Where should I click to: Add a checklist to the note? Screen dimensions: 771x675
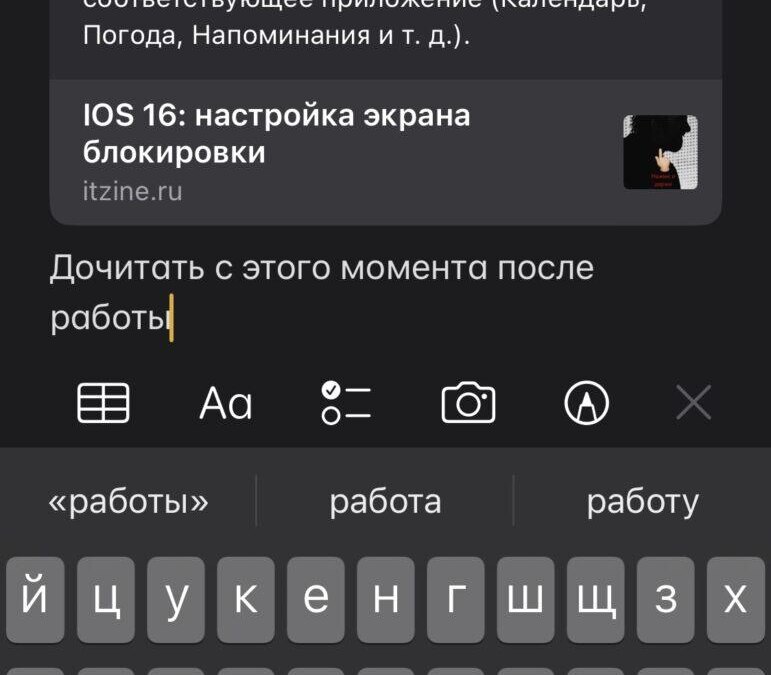coord(346,403)
